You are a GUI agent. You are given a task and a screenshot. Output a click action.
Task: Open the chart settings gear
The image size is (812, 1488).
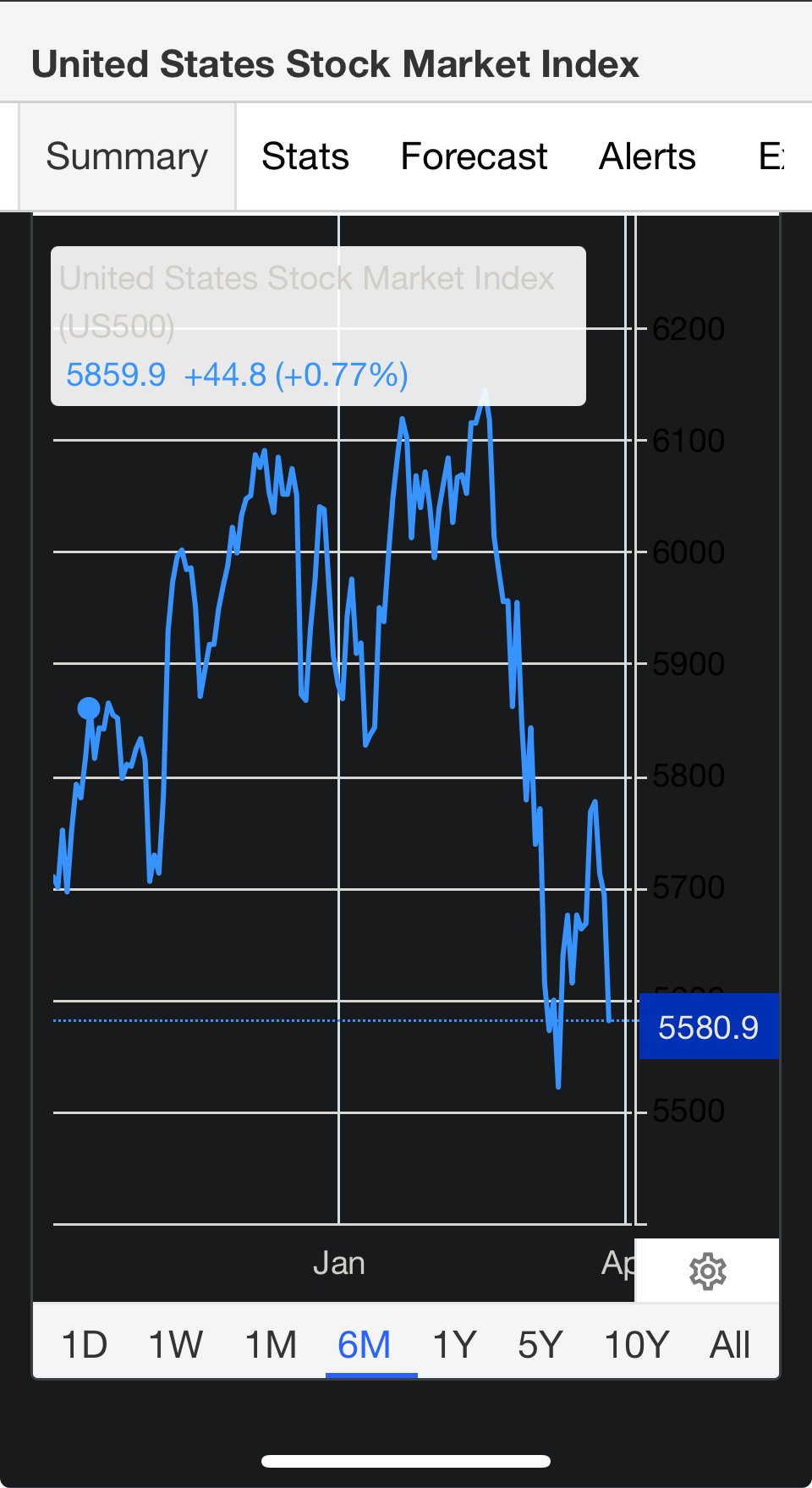click(x=707, y=1271)
